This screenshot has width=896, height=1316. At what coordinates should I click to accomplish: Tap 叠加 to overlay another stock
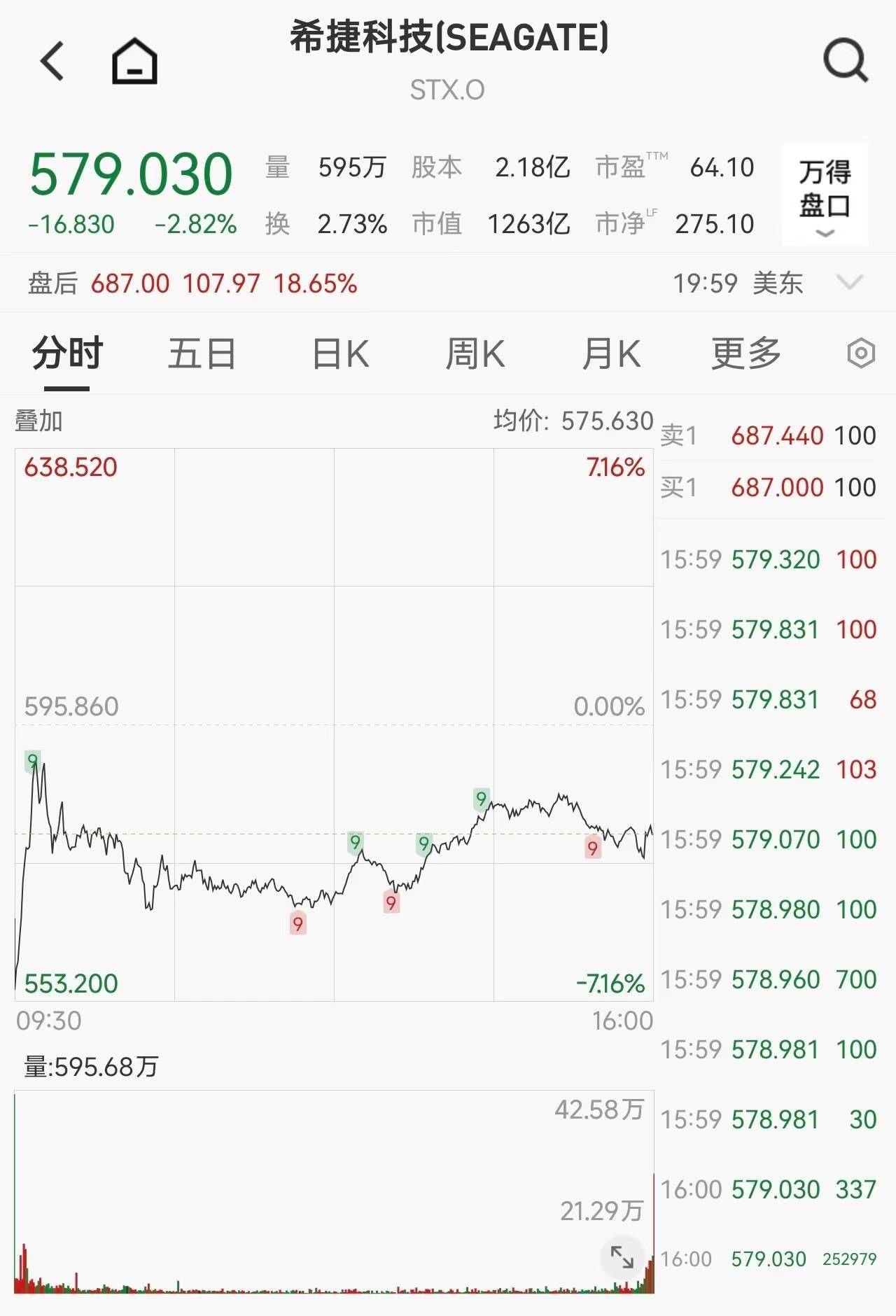pyautogui.click(x=39, y=421)
